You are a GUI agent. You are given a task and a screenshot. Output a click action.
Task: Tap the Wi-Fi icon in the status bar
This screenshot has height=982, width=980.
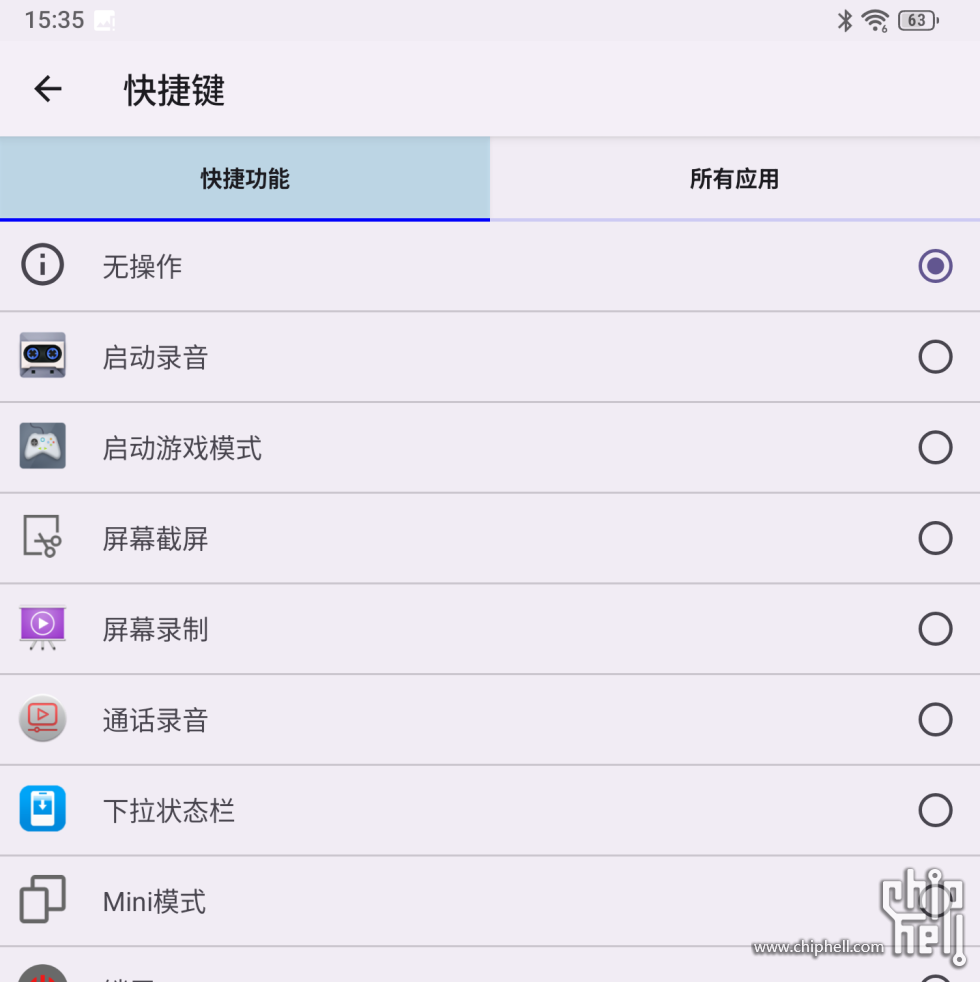coord(876,19)
